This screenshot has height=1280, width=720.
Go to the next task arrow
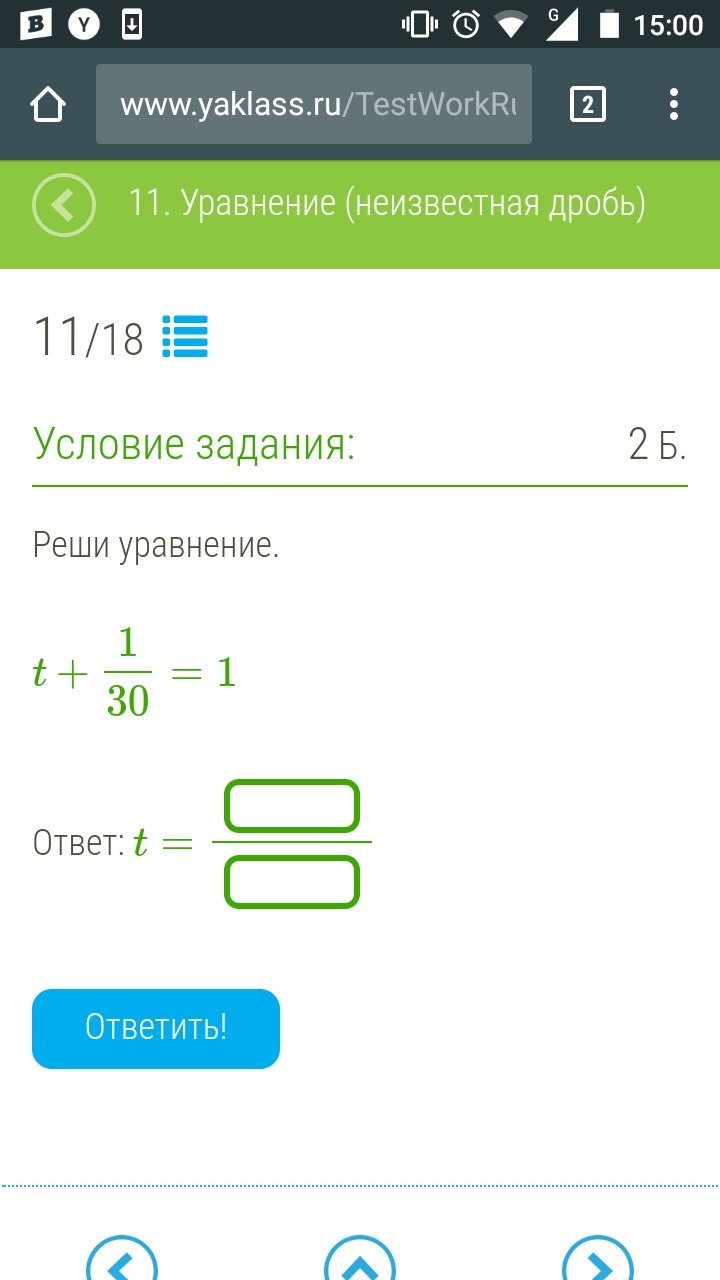[598, 1262]
